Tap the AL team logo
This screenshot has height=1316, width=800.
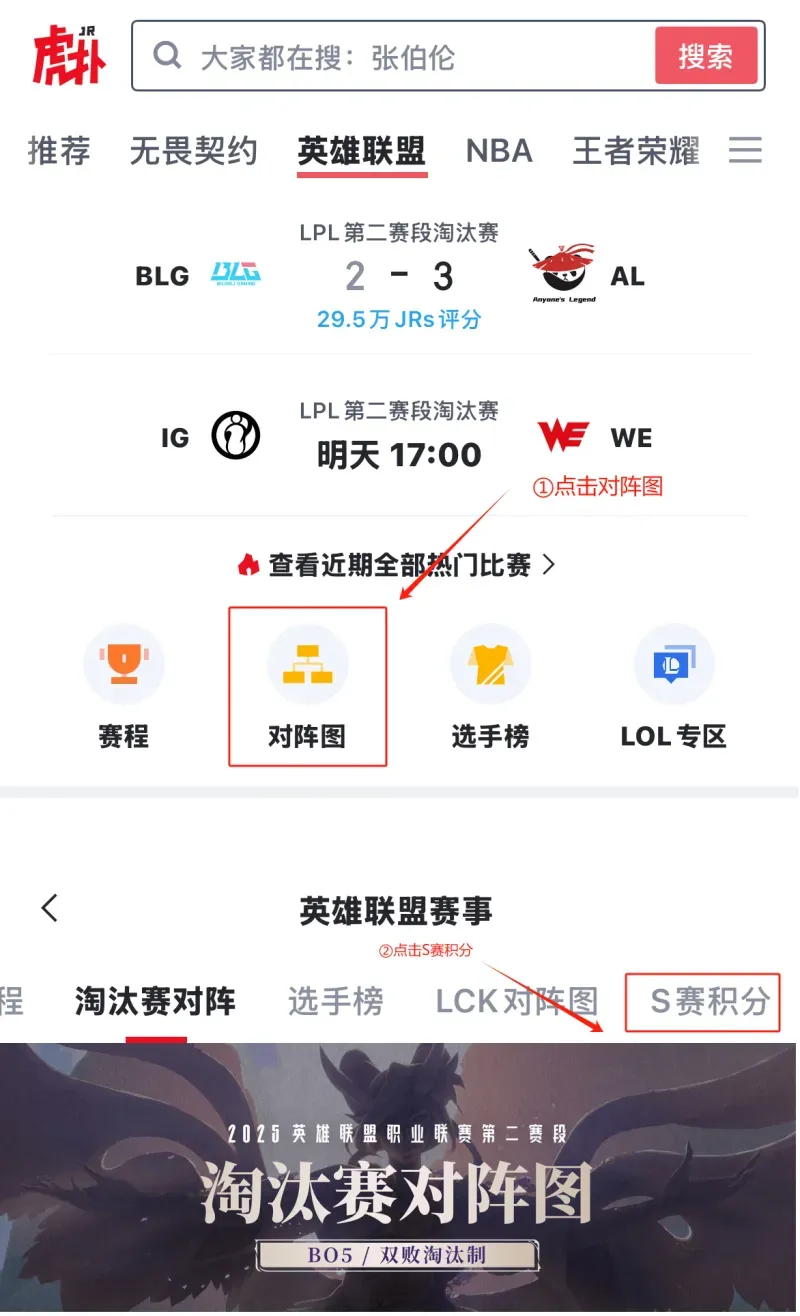coord(560,268)
